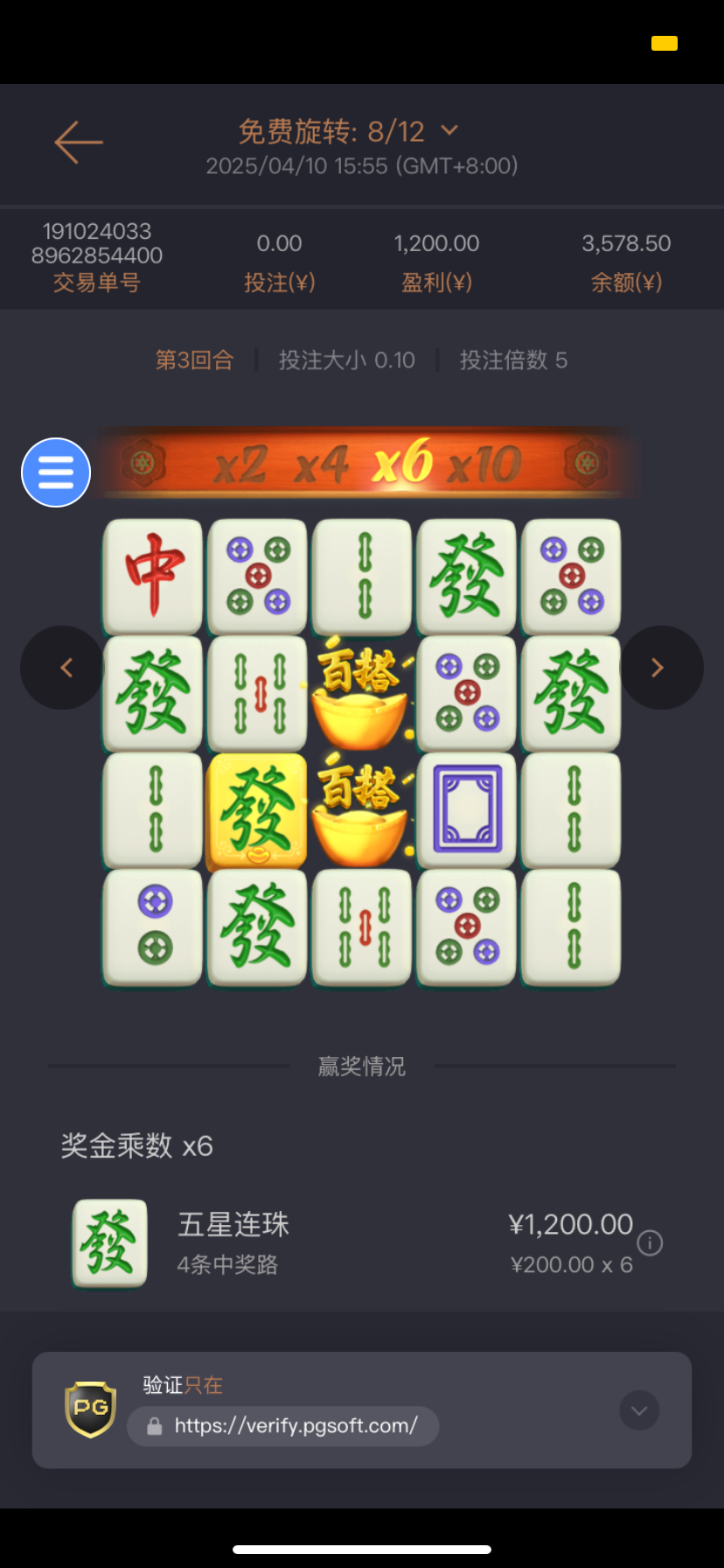This screenshot has height=1568, width=724.
Task: Expand the PG verification panel chevron
Action: tap(639, 1410)
